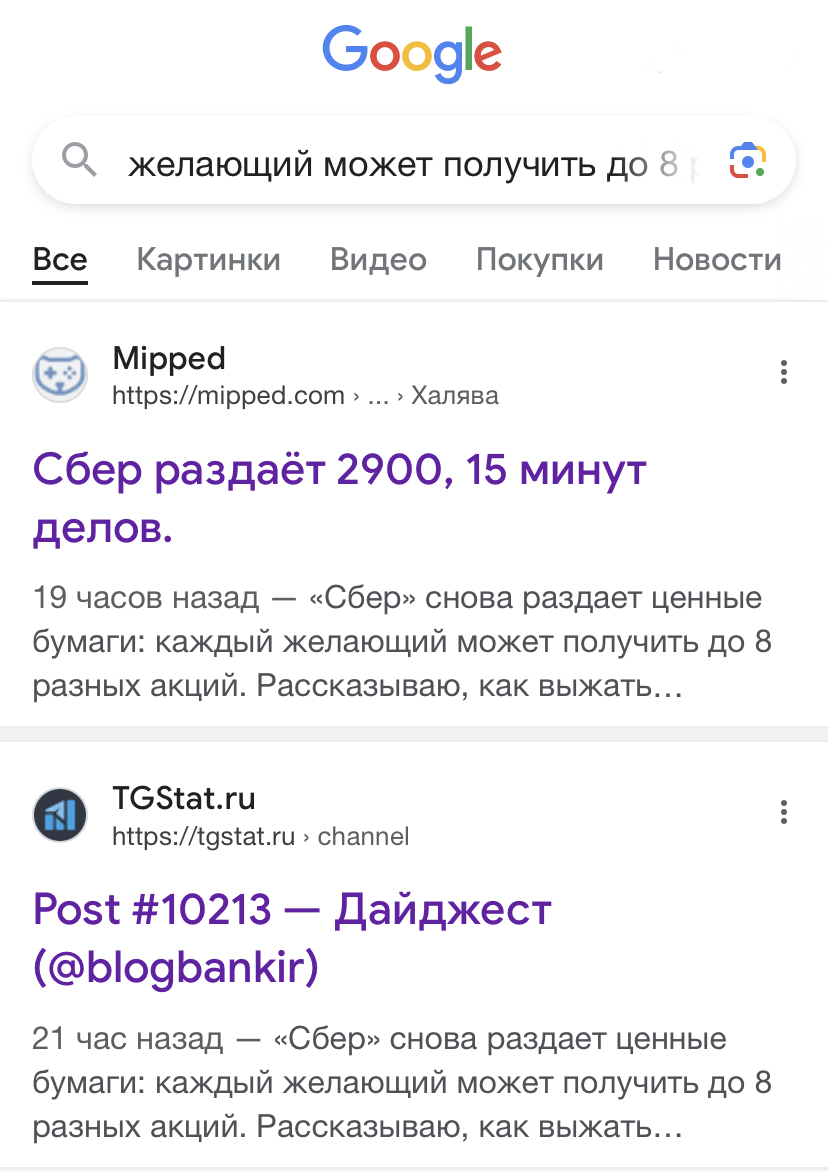This screenshot has height=1171, width=828.
Task: Open result "Post #10213 — Дайджест (@blogbankir)"
Action: 292,939
